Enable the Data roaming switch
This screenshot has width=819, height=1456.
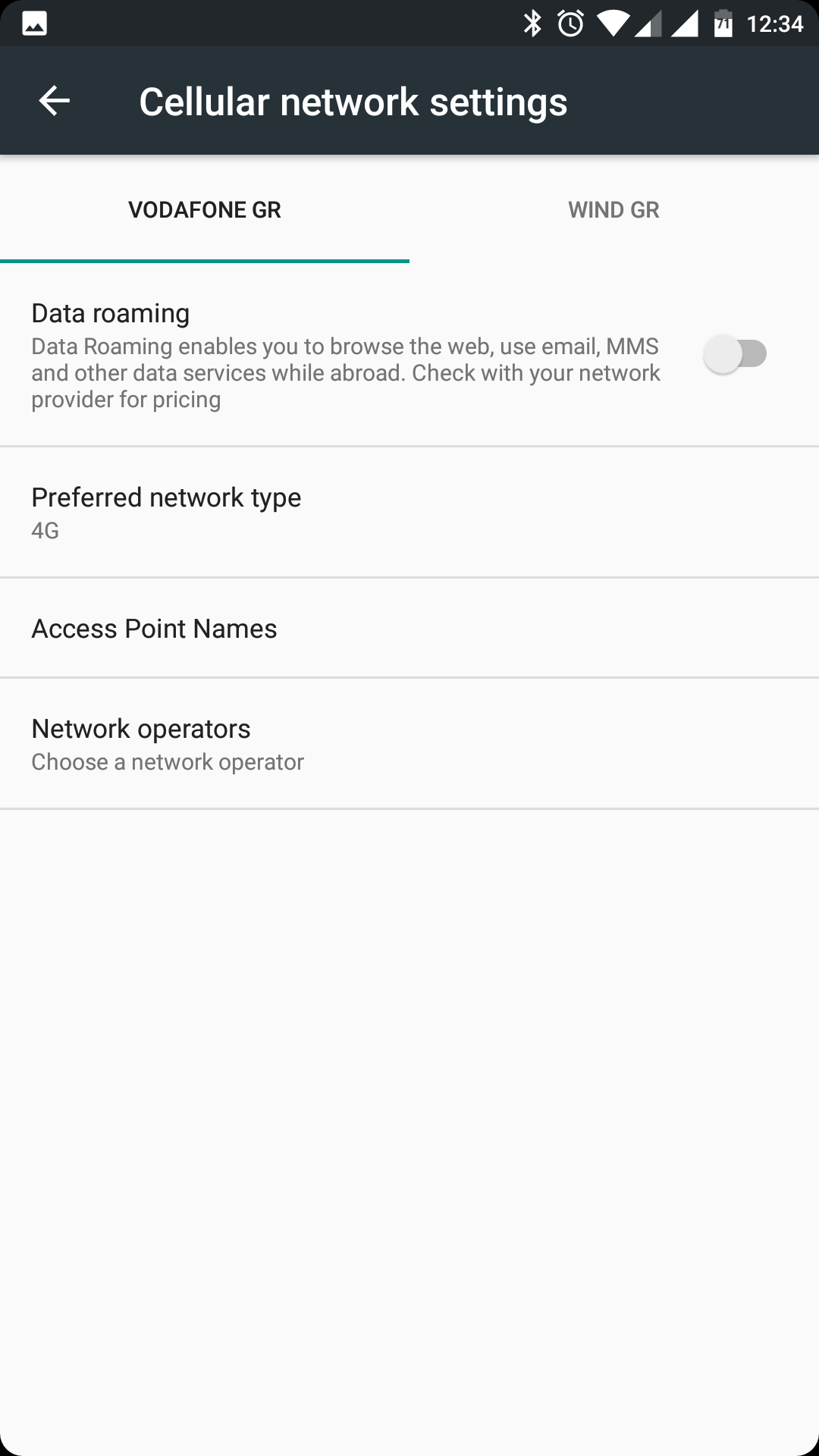pyautogui.click(x=735, y=354)
